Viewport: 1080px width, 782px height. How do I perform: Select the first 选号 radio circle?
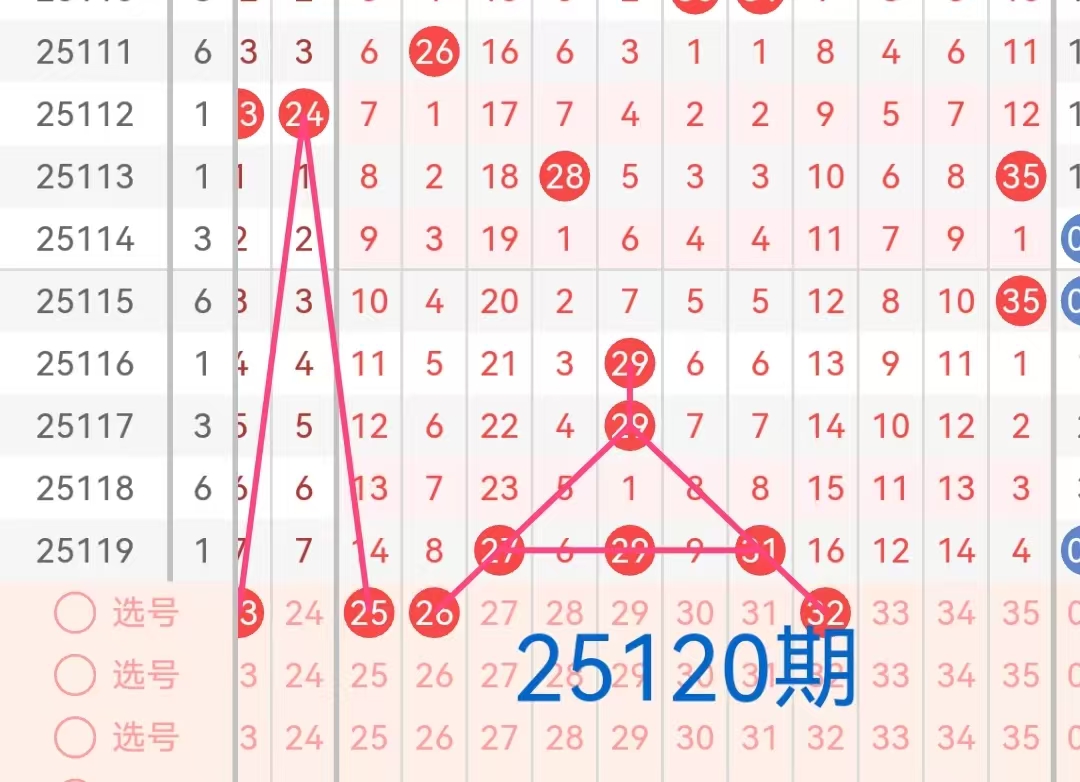pos(75,613)
